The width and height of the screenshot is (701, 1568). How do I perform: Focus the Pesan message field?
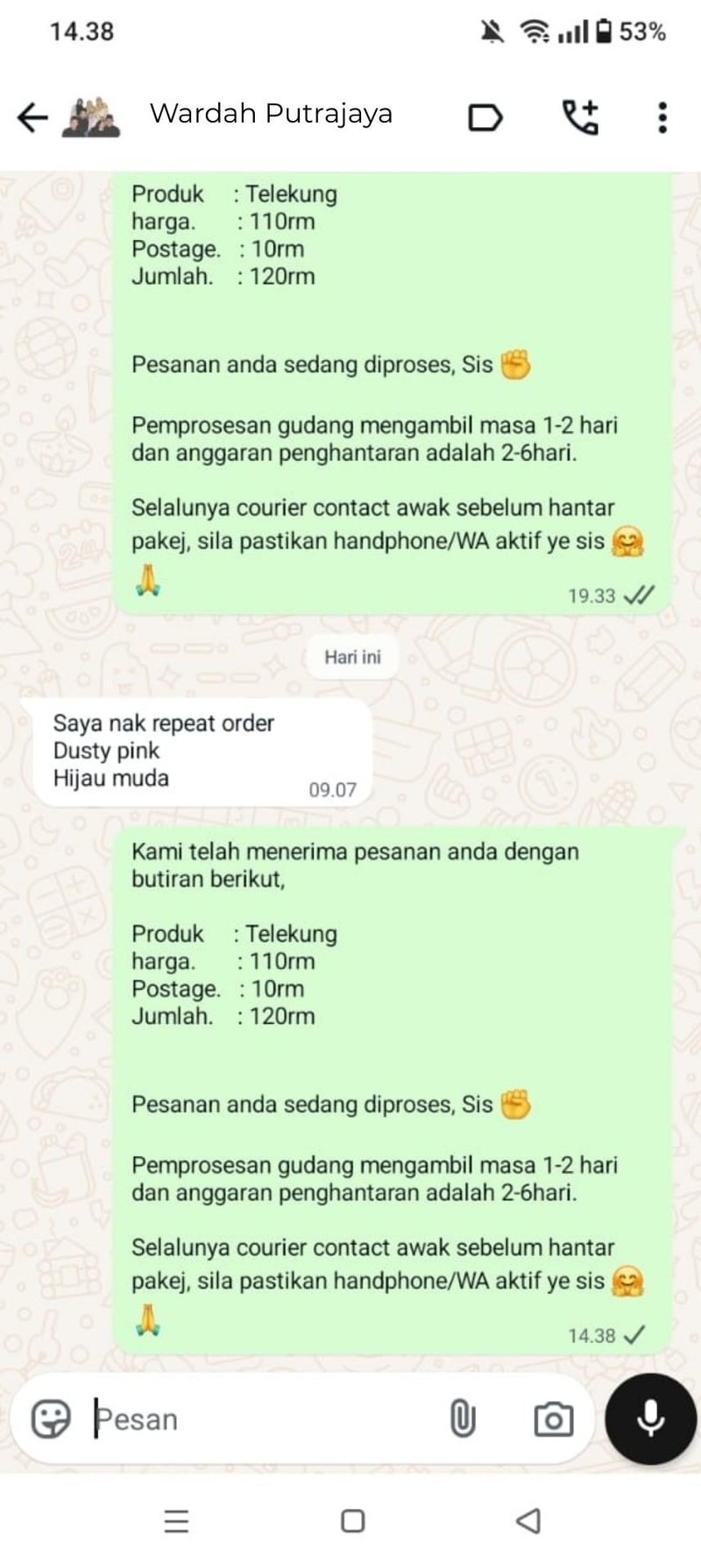pos(263,1418)
